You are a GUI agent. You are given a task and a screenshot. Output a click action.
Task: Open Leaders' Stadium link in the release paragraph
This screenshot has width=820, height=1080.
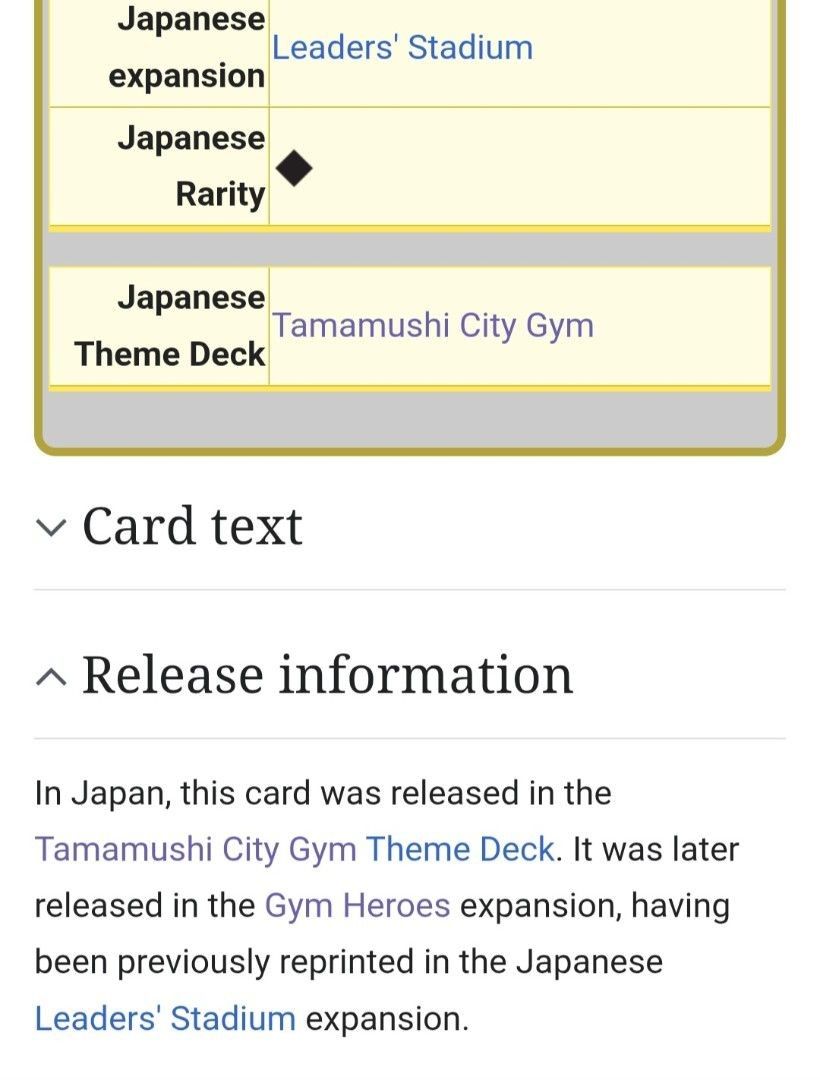(x=165, y=1019)
